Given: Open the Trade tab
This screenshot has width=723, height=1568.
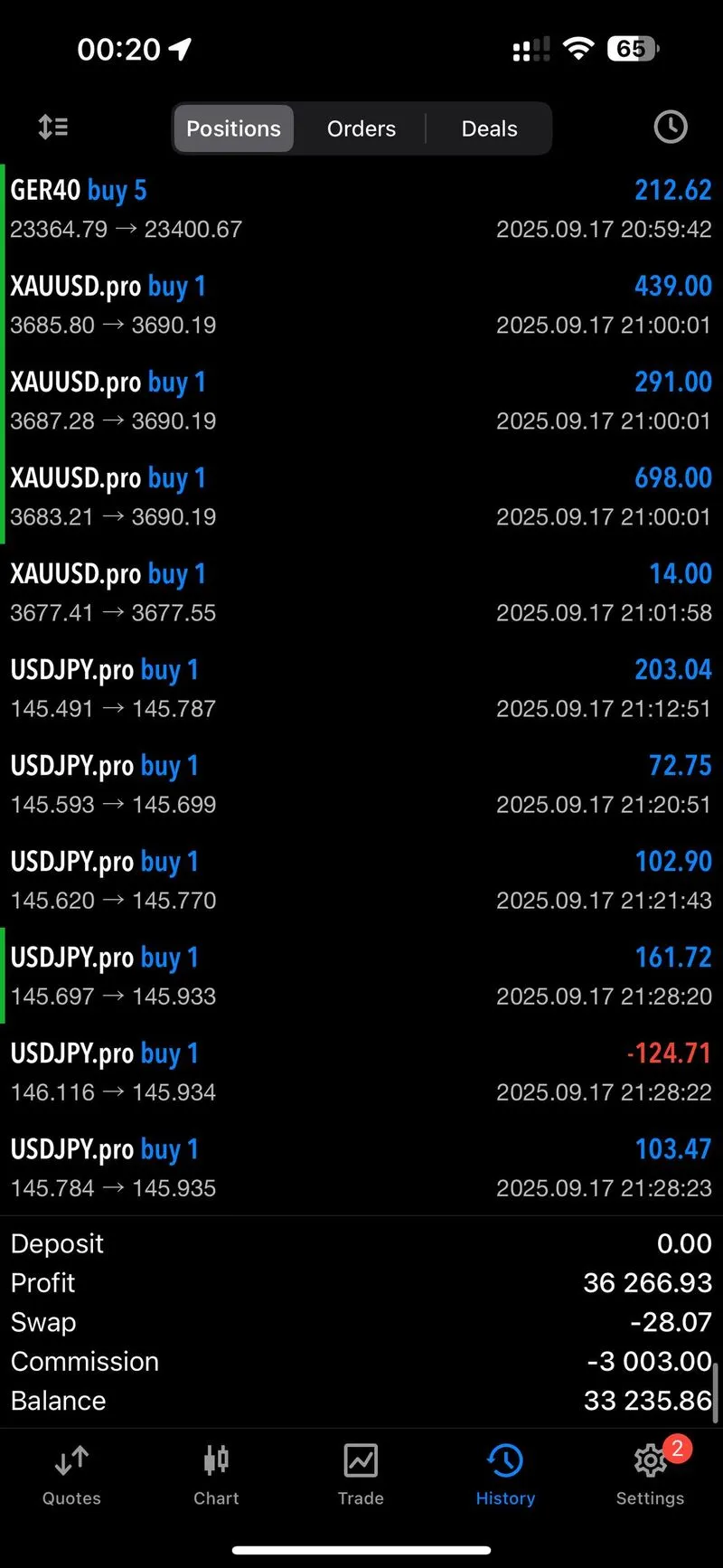Looking at the screenshot, I should click(x=361, y=1476).
